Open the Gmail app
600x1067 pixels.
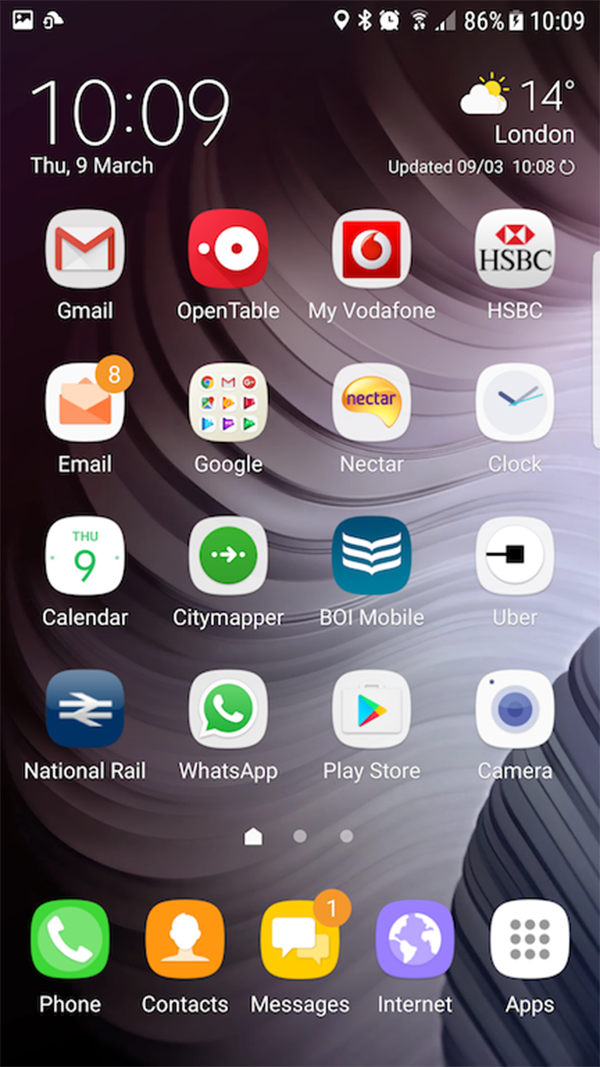click(85, 249)
